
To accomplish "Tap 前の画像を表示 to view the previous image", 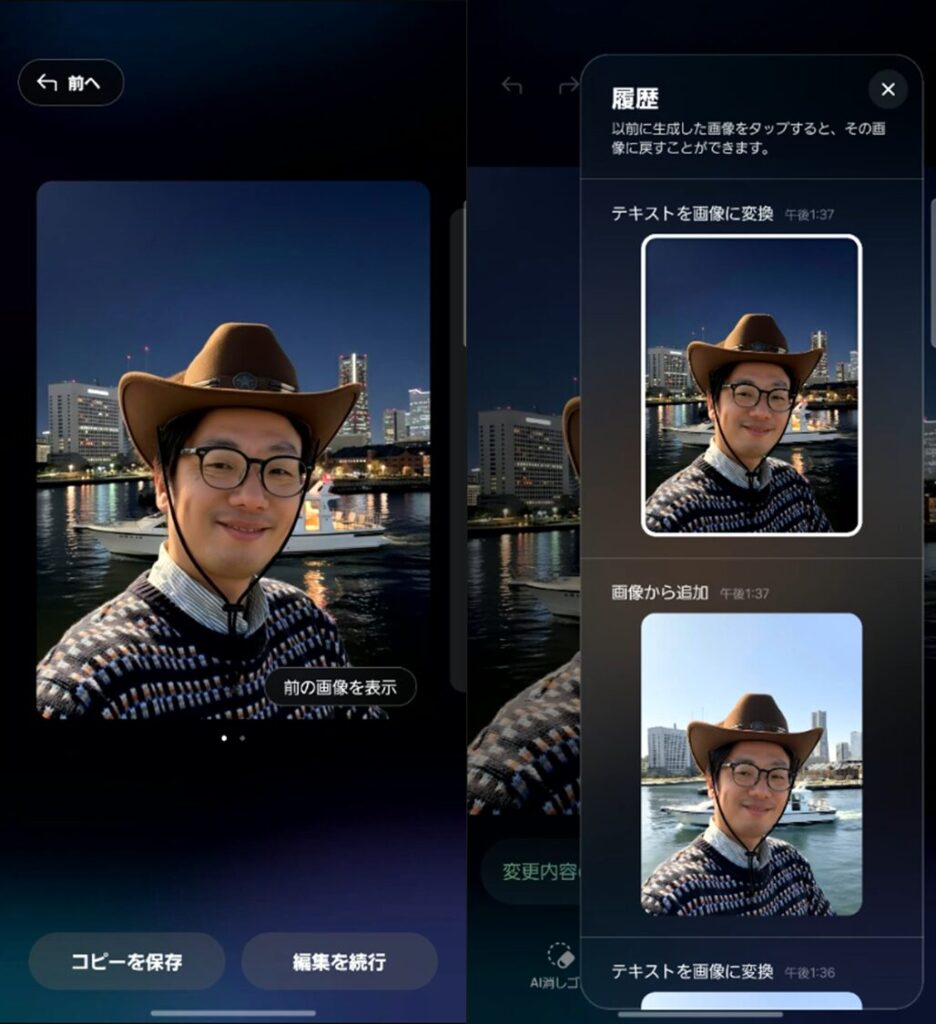I will coord(340,687).
